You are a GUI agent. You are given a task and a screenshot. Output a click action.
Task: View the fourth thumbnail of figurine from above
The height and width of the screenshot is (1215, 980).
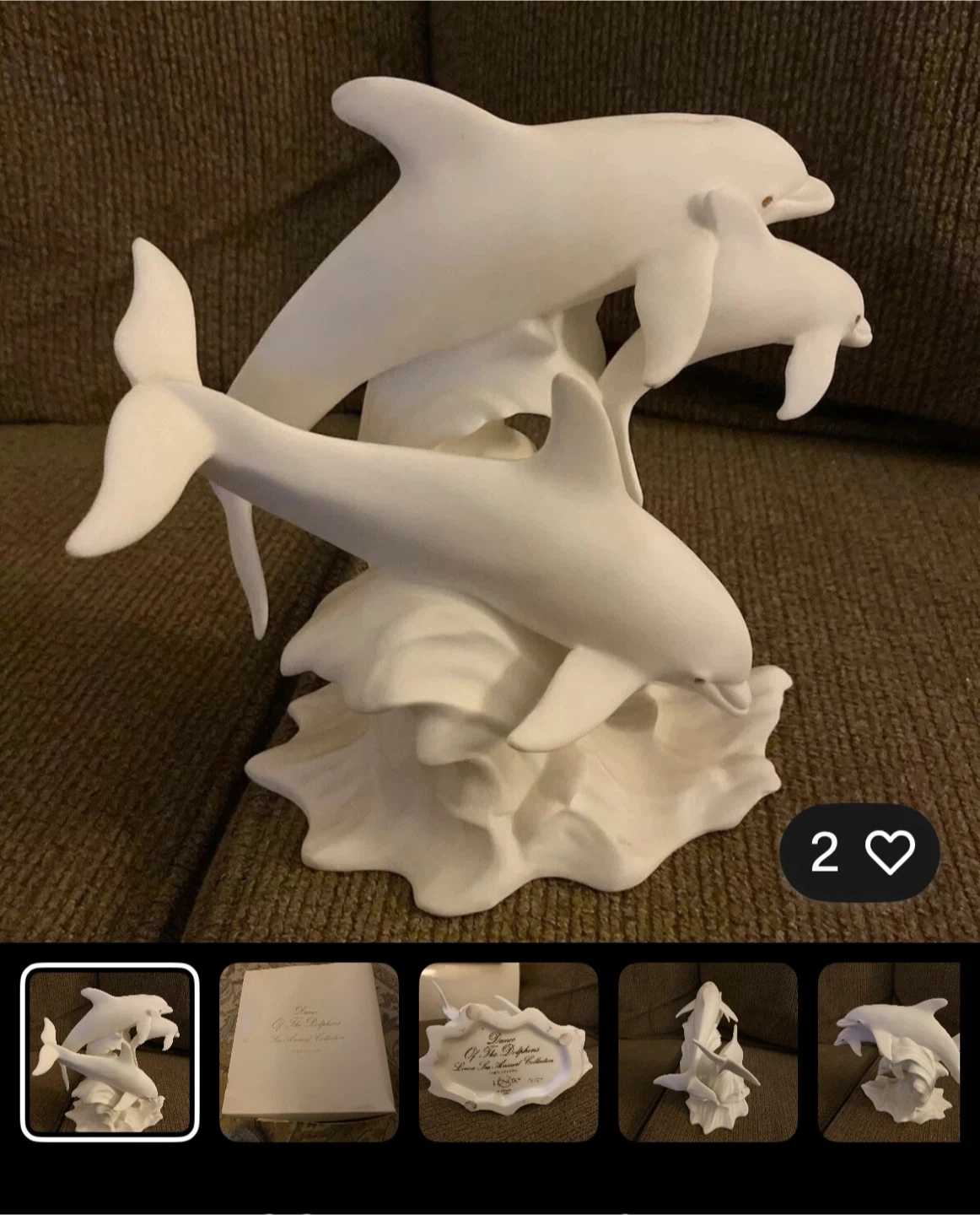point(708,1051)
